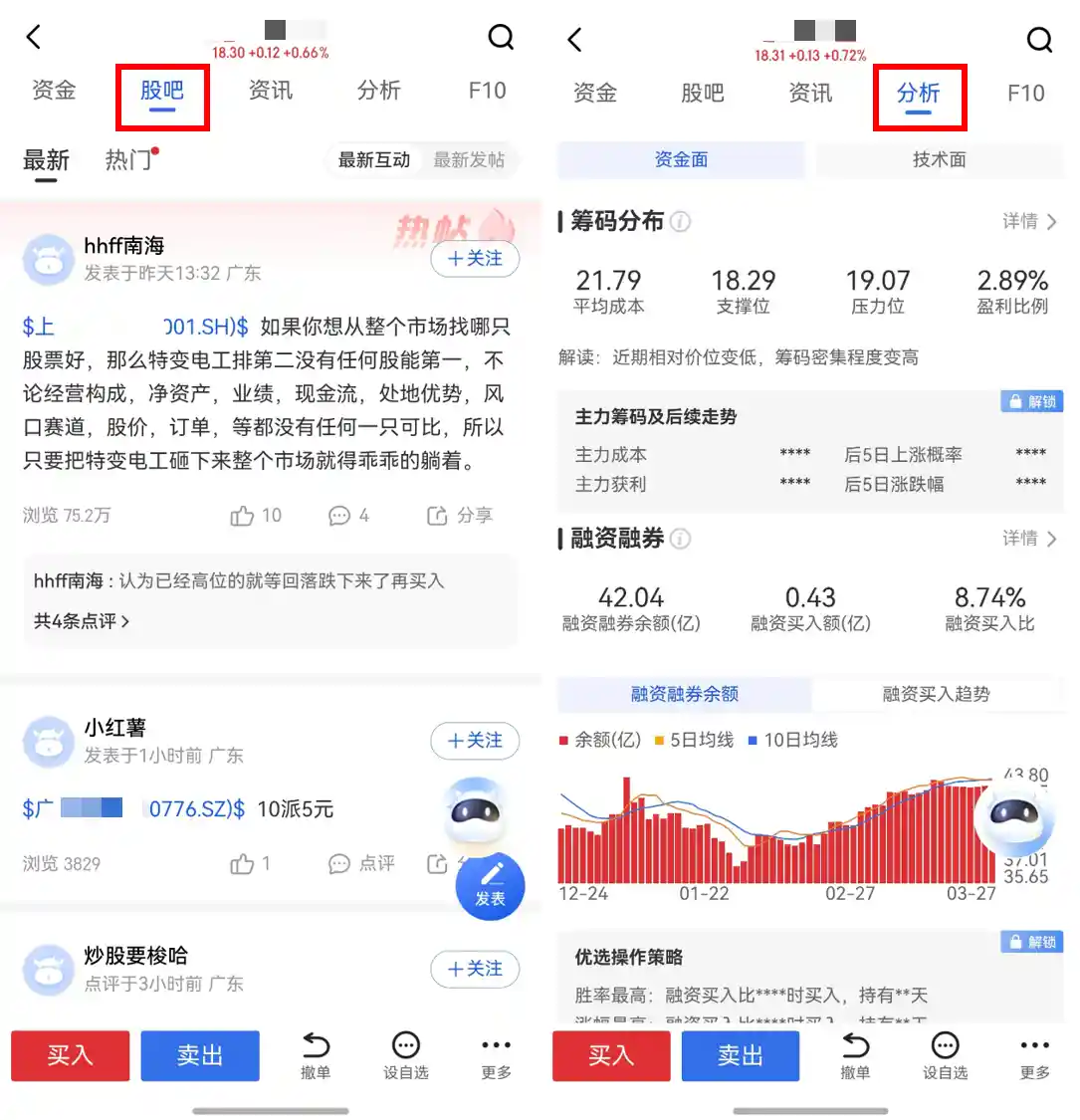Select the 最新发帖 filter option

click(468, 159)
